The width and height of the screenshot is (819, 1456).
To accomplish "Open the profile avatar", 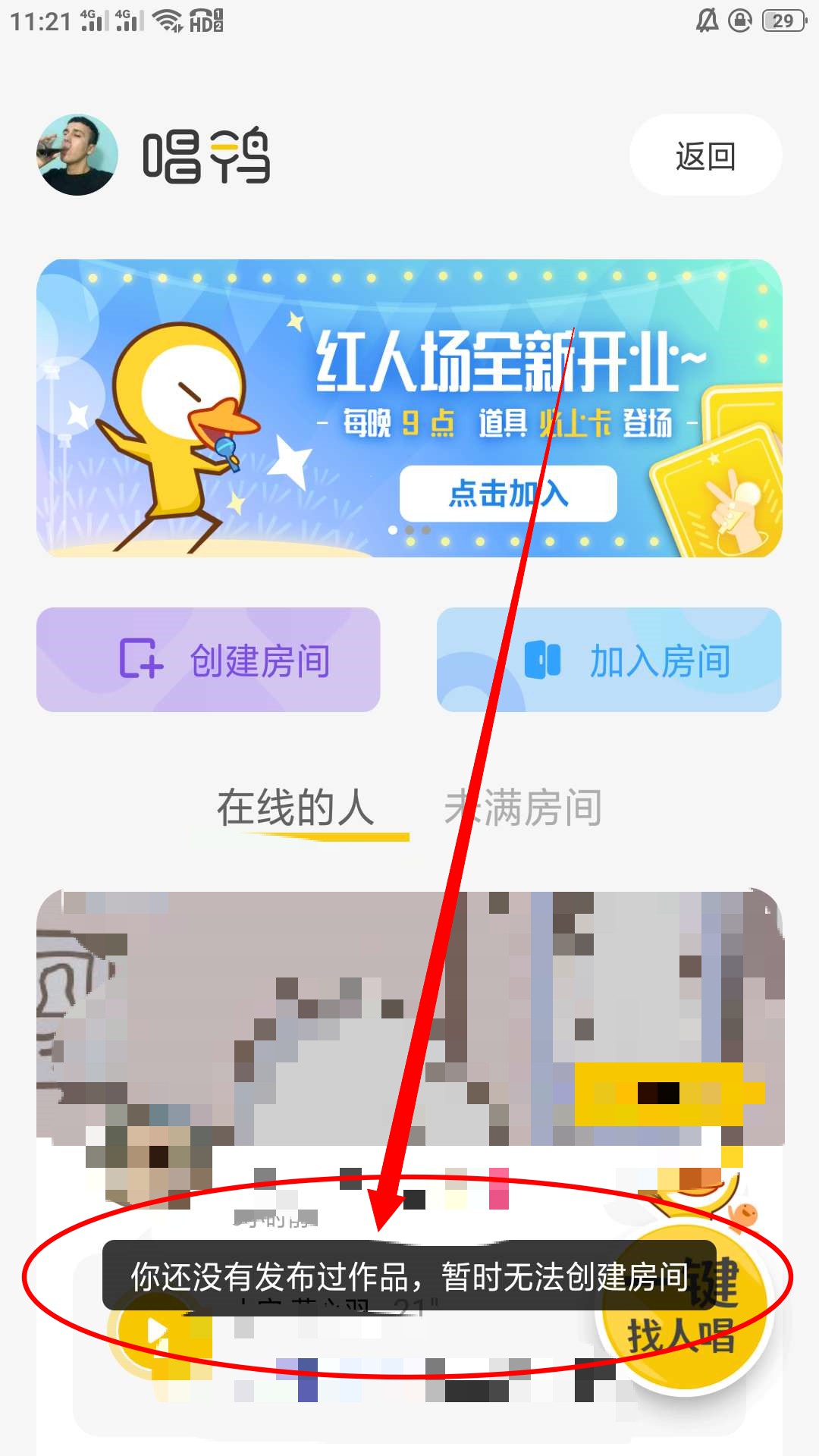I will click(x=77, y=155).
